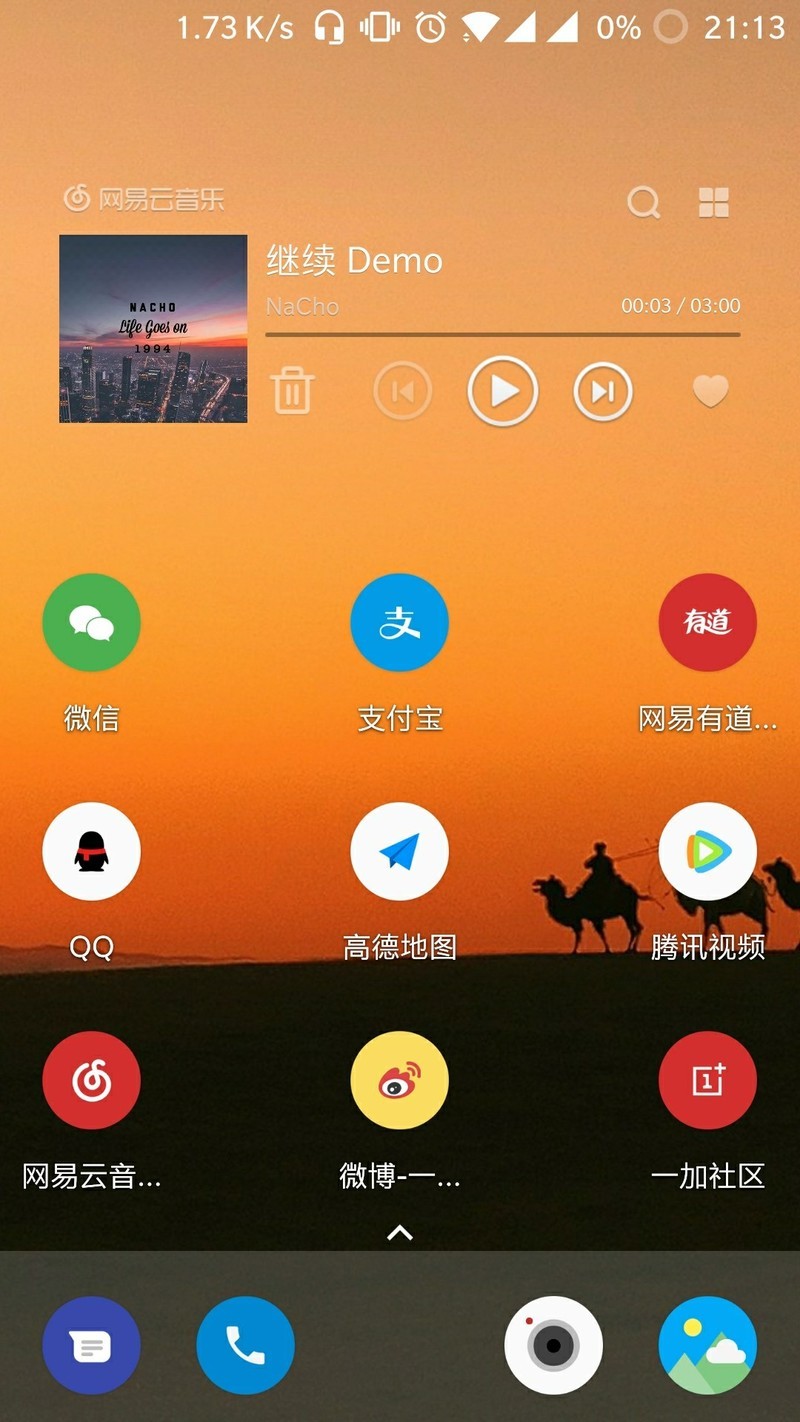The image size is (800, 1422).
Task: Skip to the next track
Action: (x=603, y=391)
